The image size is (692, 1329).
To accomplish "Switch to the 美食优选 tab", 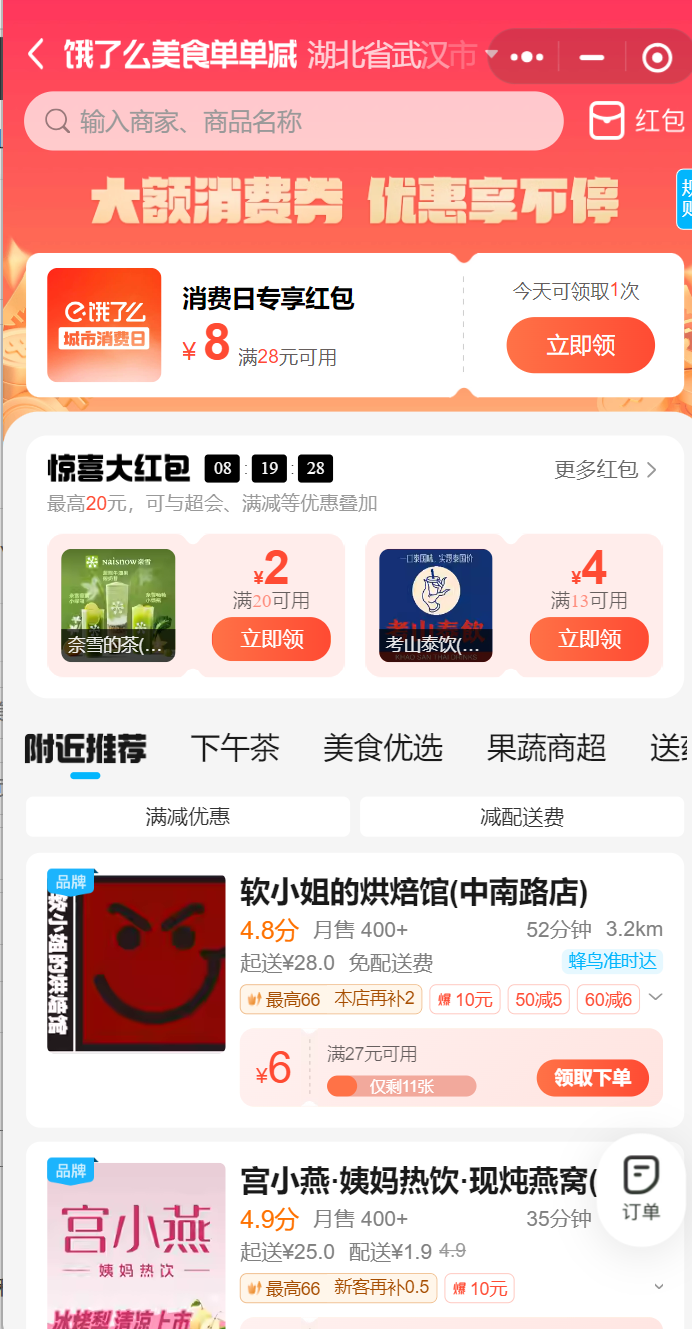I will (383, 748).
